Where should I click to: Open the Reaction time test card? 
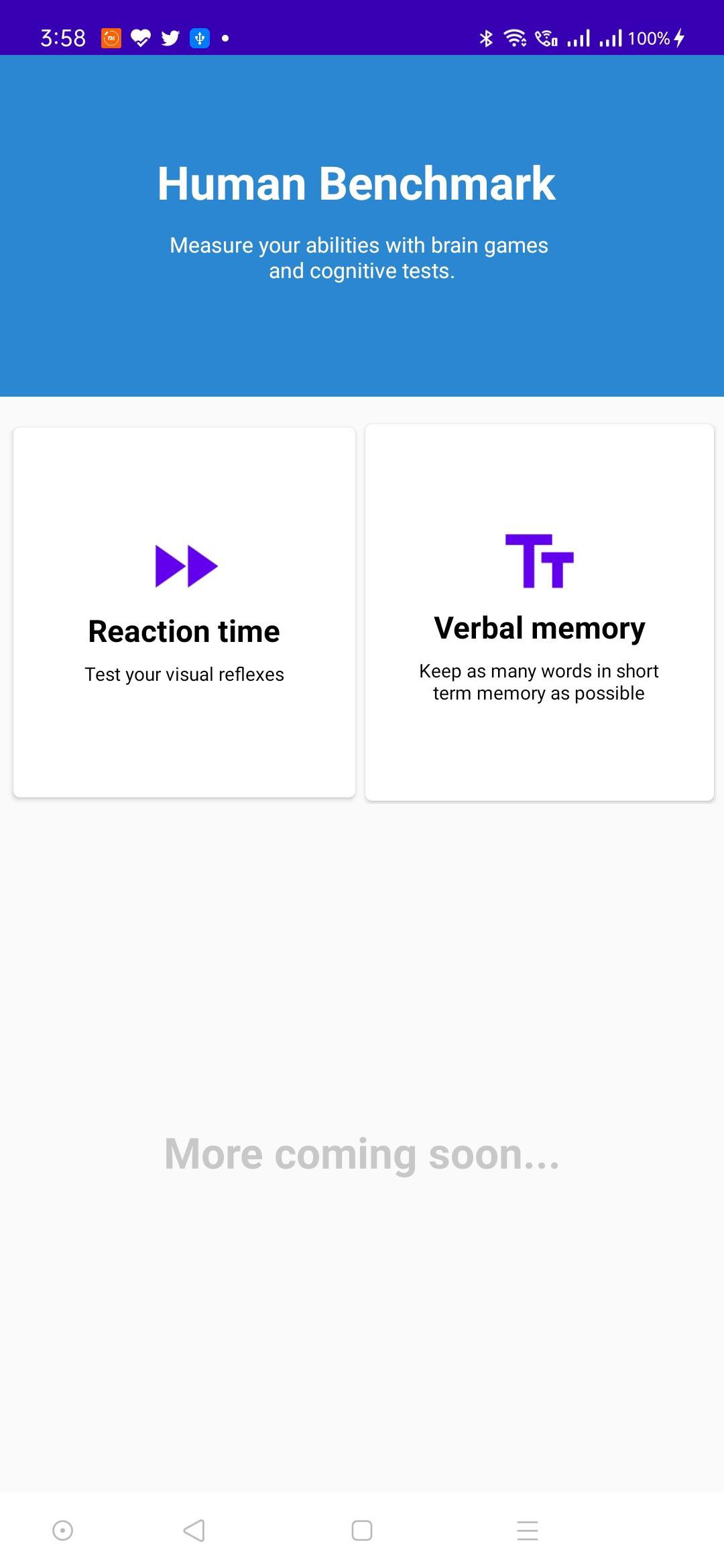coord(184,612)
